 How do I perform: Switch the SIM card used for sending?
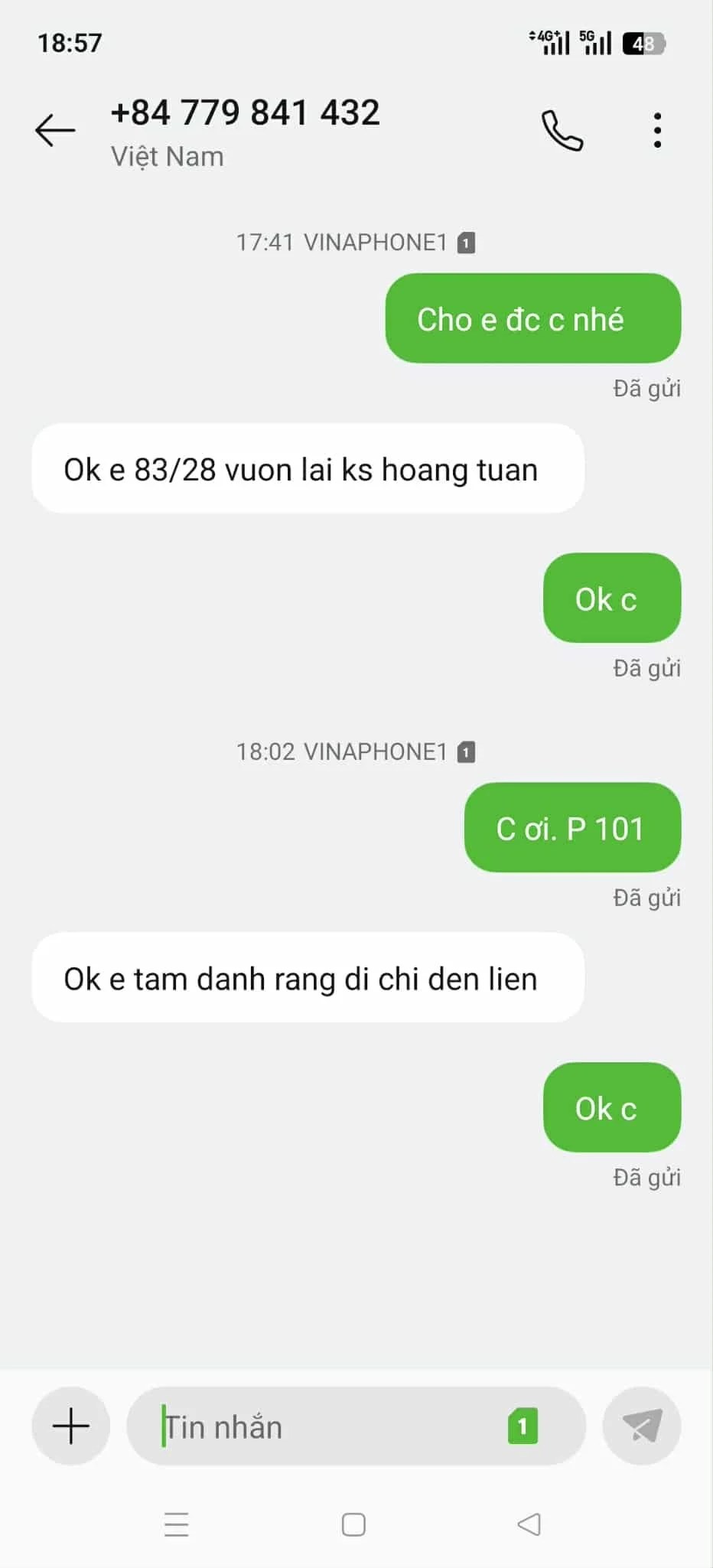pyautogui.click(x=523, y=1426)
